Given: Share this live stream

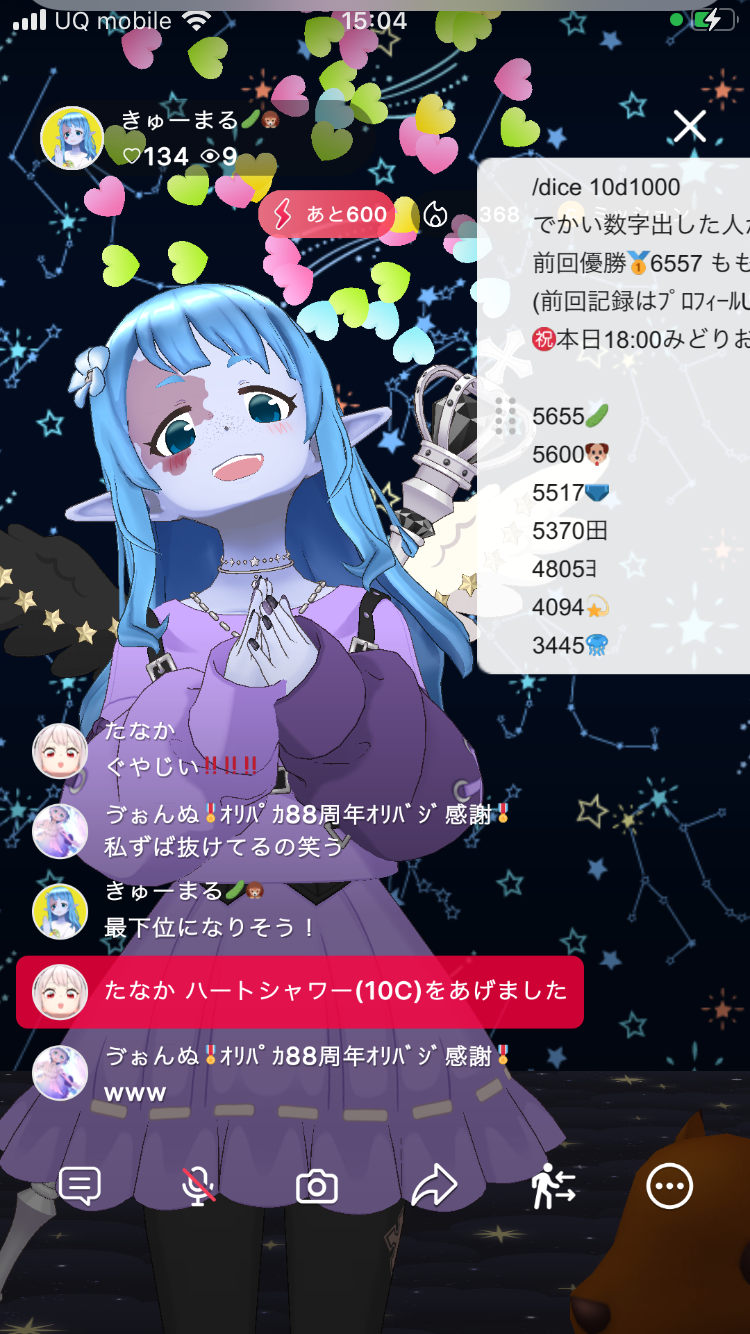Looking at the screenshot, I should pyautogui.click(x=434, y=1187).
